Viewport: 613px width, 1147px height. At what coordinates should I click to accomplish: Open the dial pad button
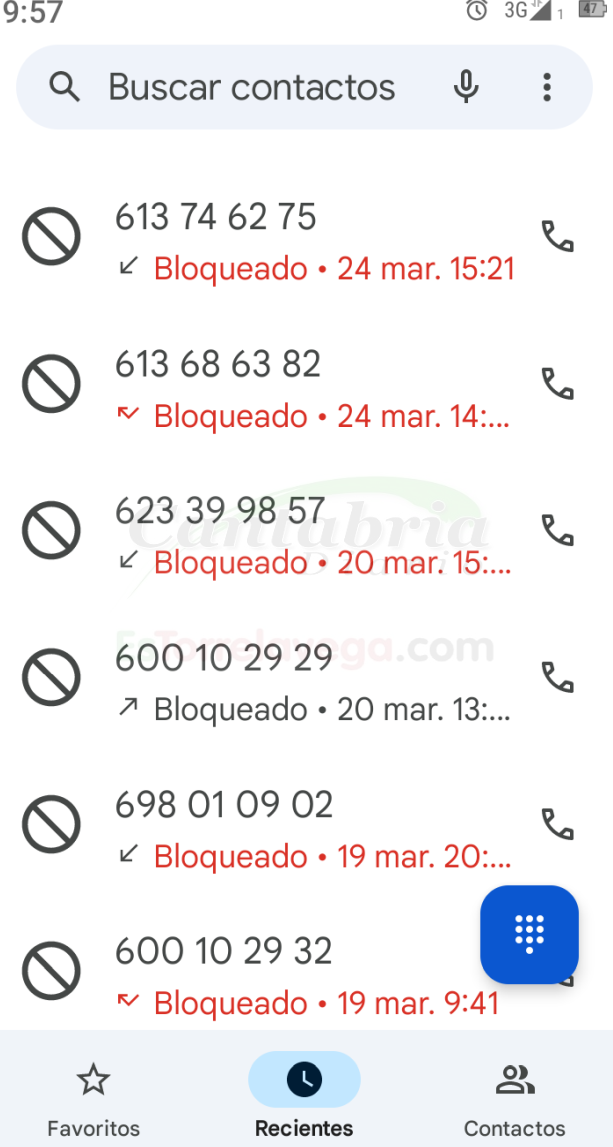click(530, 934)
